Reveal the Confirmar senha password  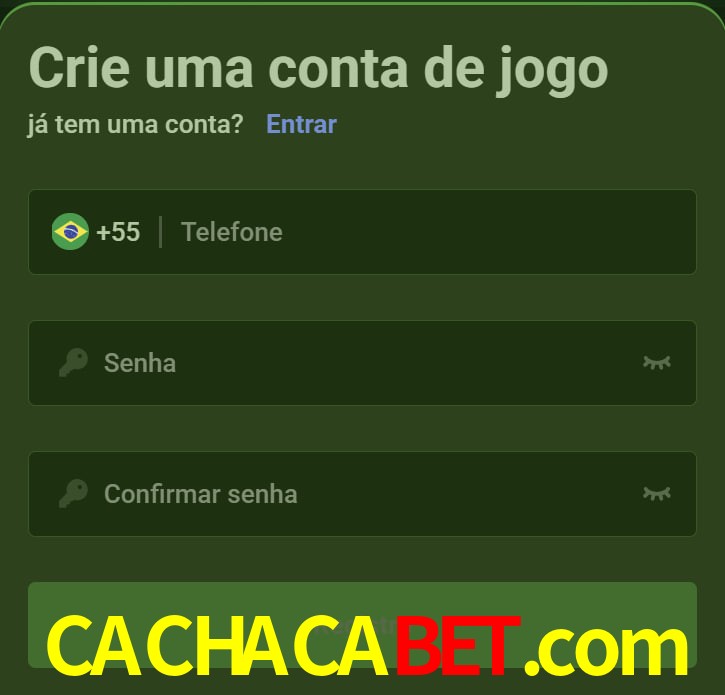point(656,493)
